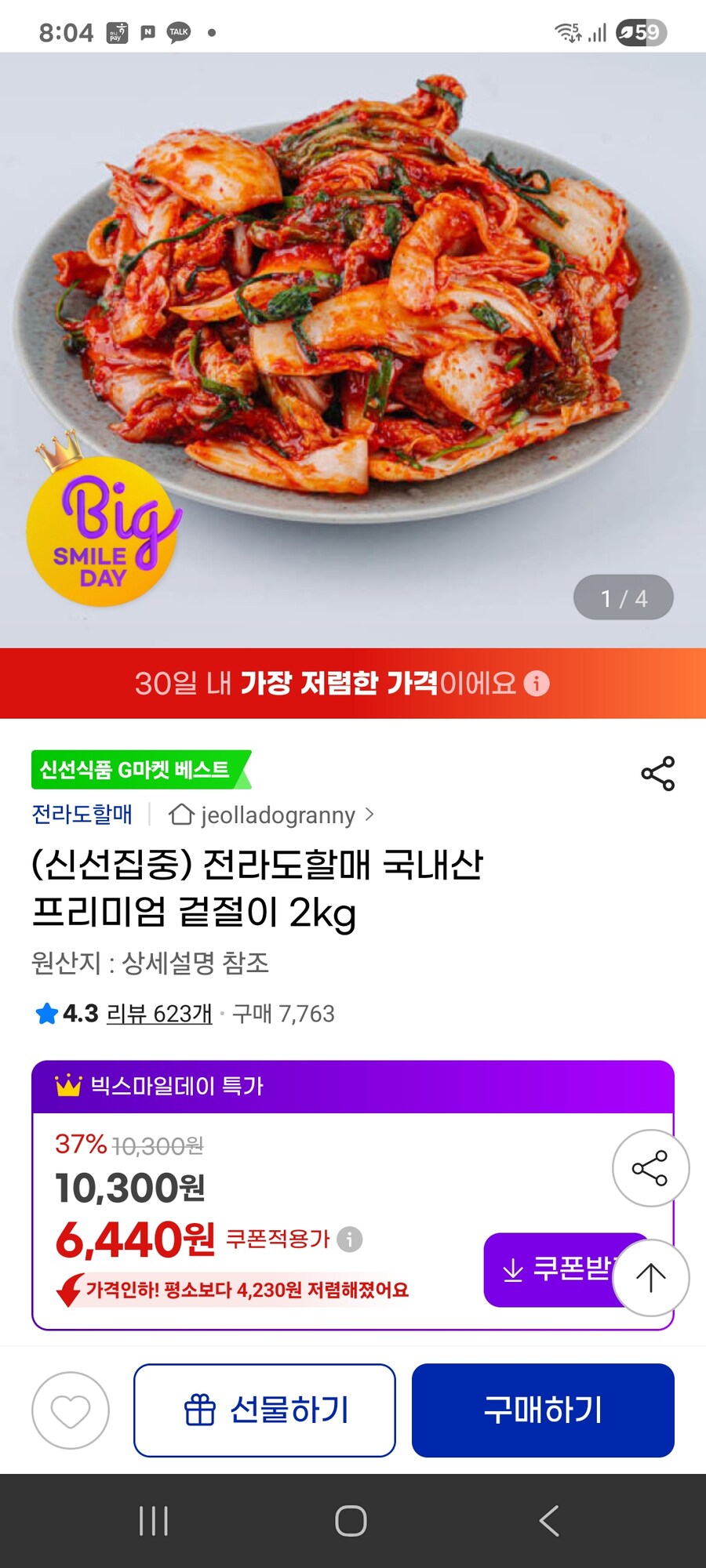Open reviews via the 리뷰 623개 link

click(158, 1013)
